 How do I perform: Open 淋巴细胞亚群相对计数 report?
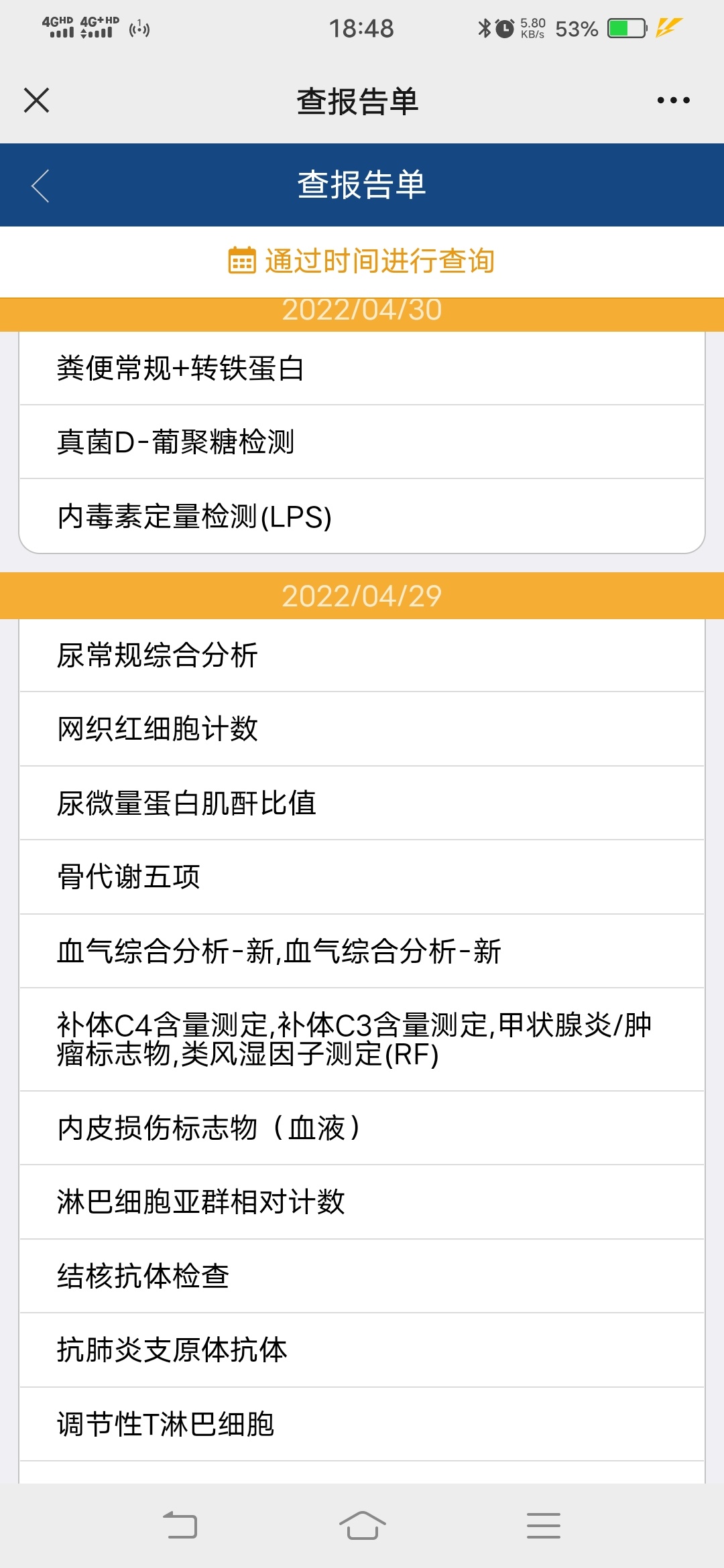click(362, 1202)
